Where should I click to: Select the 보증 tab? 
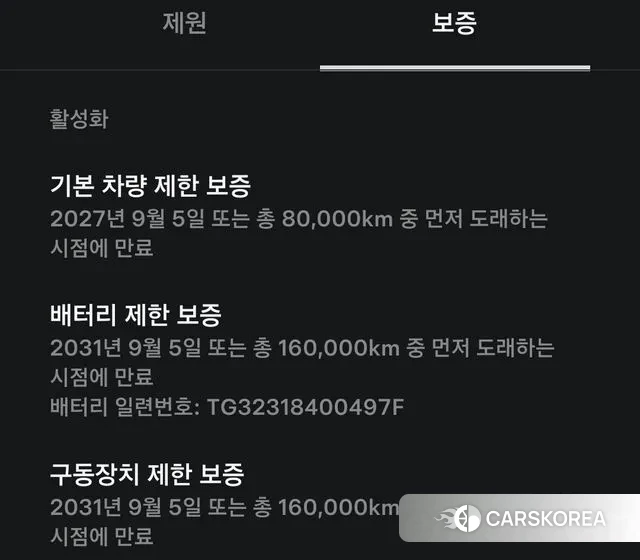(454, 25)
